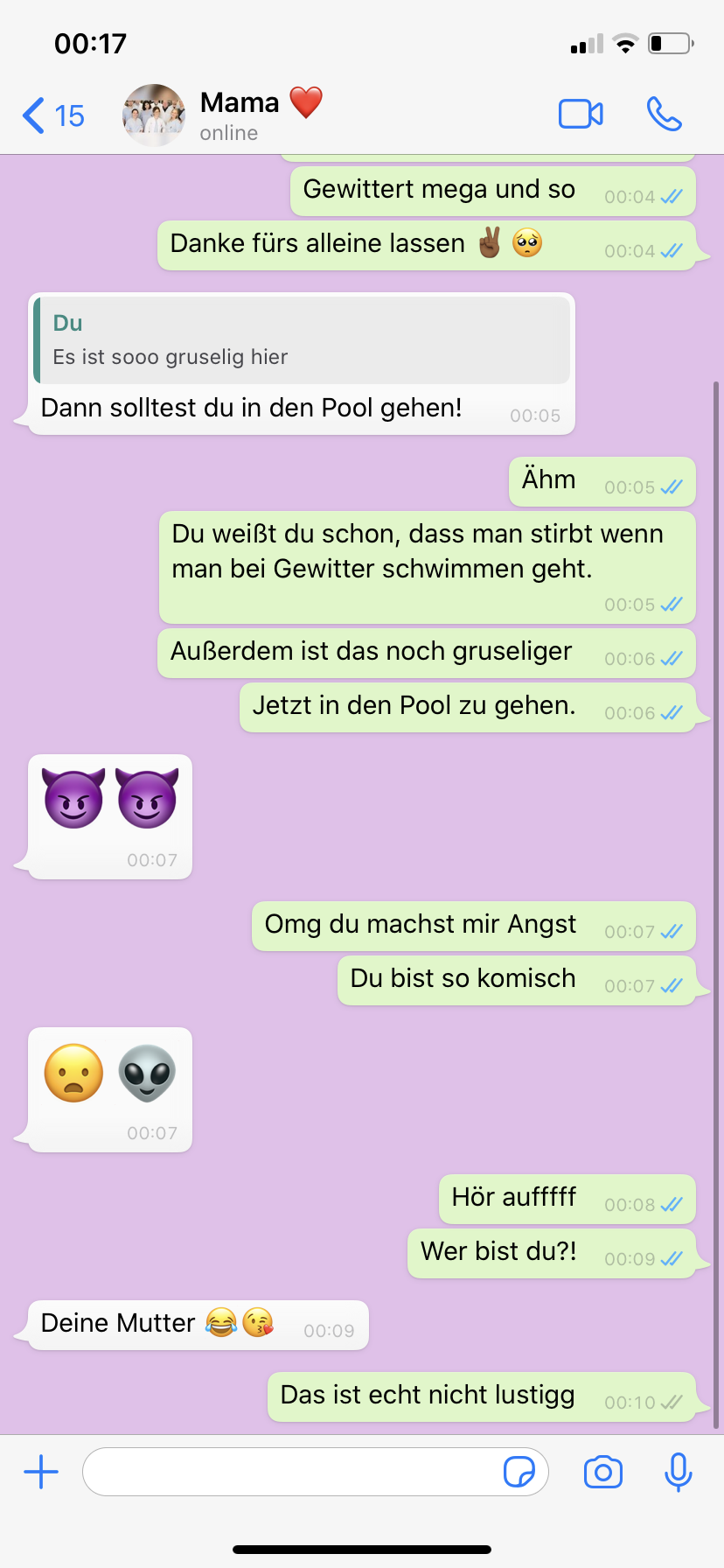Open Mama's profile picture
Viewport: 724px width, 1568px height.
pyautogui.click(x=154, y=115)
